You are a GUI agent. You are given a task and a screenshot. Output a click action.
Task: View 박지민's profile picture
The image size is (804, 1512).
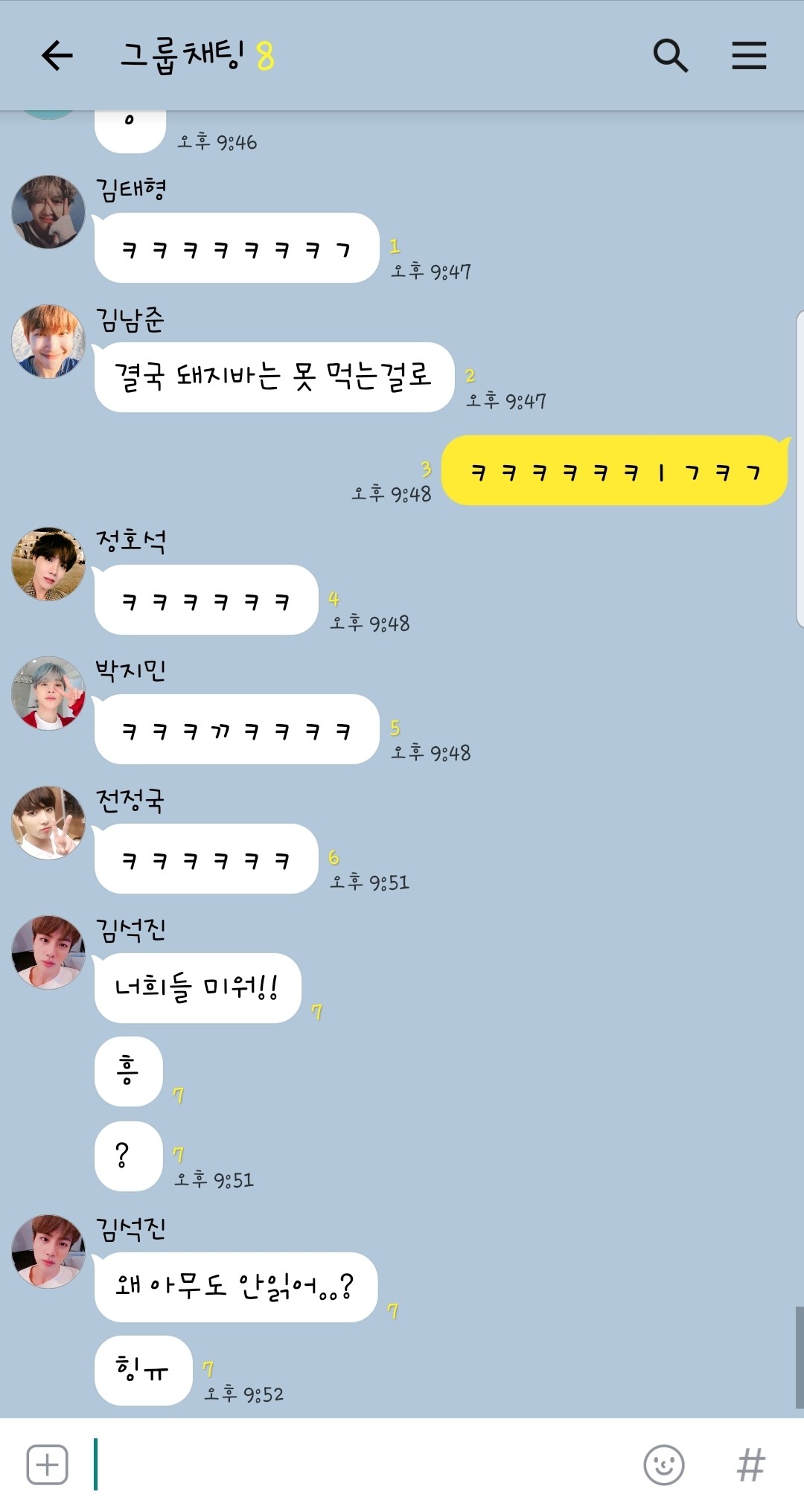(x=48, y=693)
